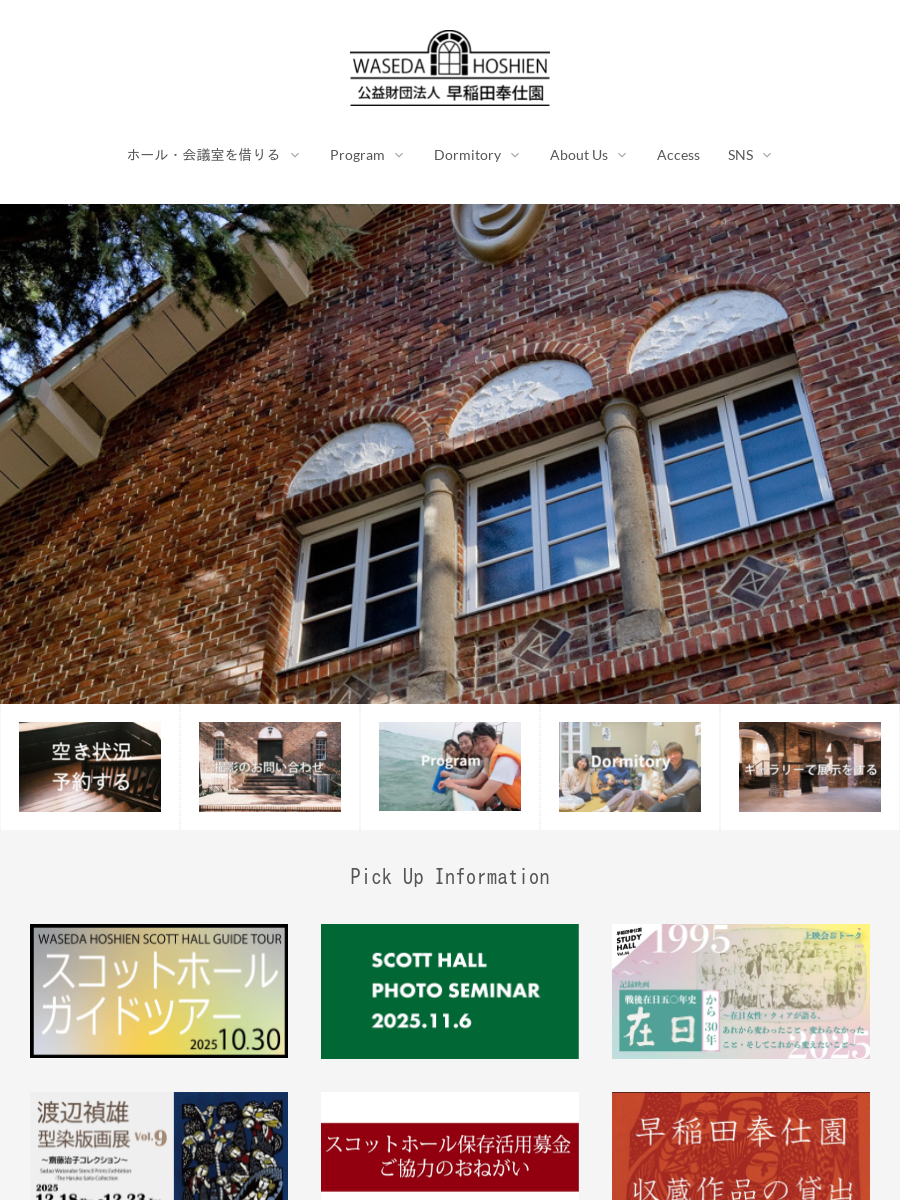This screenshot has width=900, height=1200.
Task: Expand the Dormitory navigation menu
Action: tap(476, 155)
